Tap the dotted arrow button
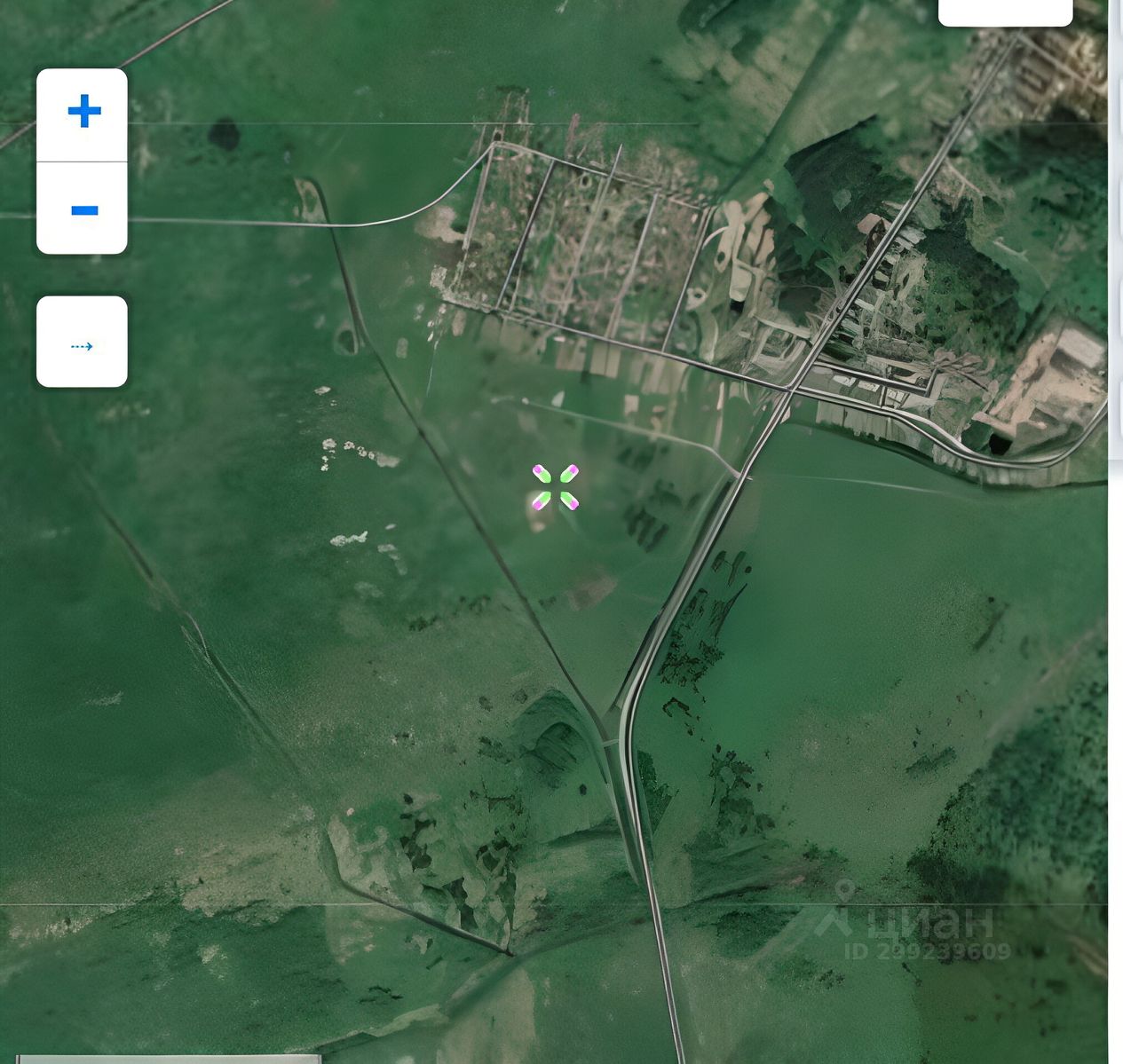Screen dimensions: 1123x1064 click(x=82, y=343)
